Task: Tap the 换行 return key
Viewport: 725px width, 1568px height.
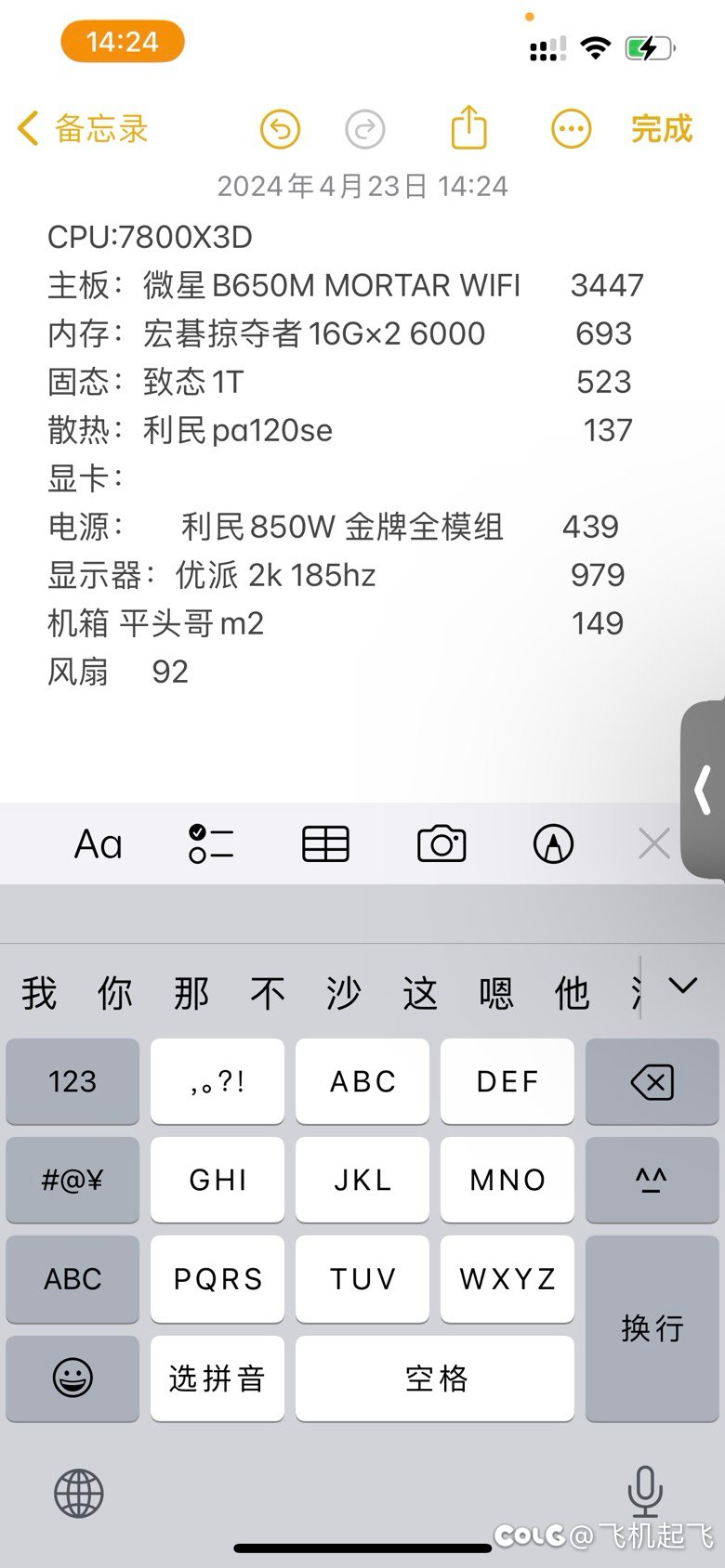Action: (652, 1328)
